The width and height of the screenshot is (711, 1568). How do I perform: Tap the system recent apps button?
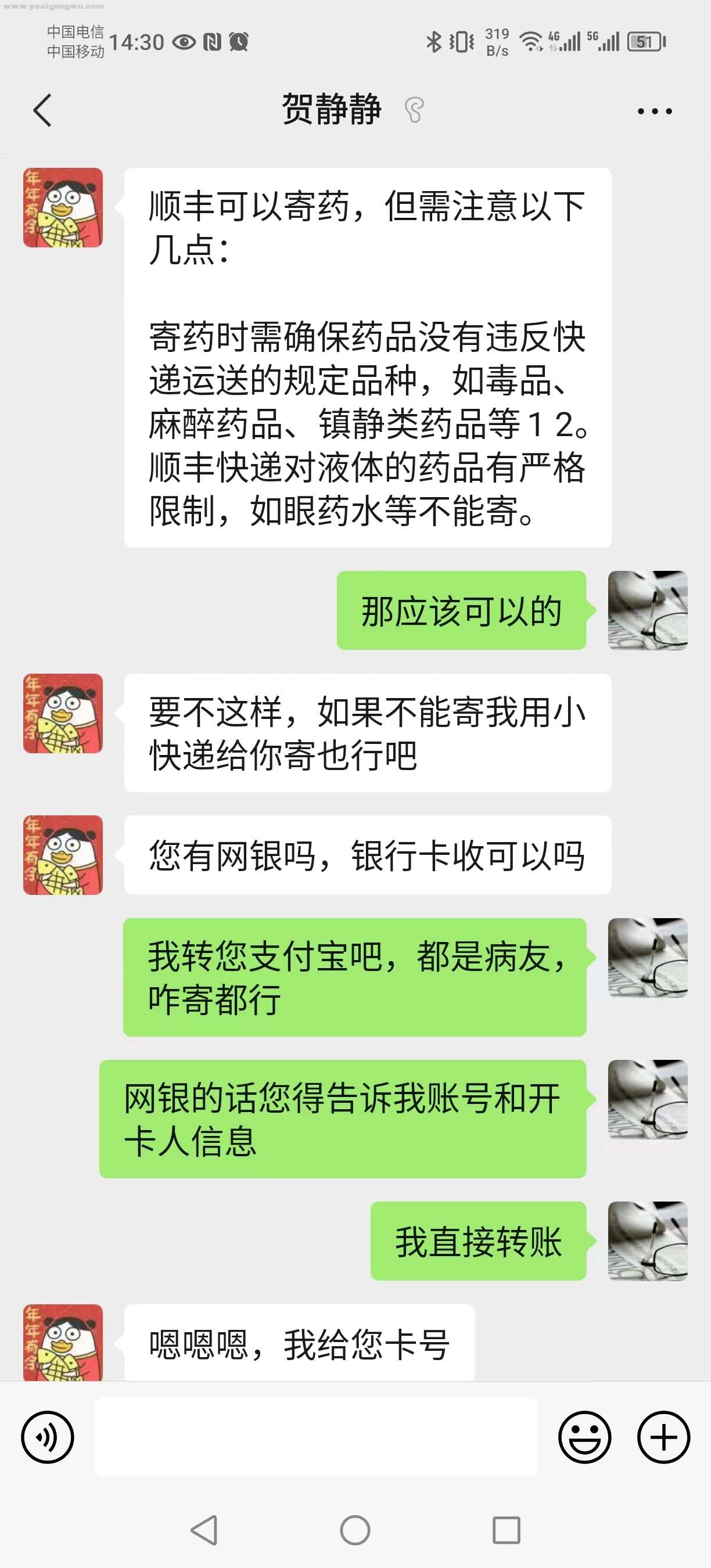pos(506,1530)
